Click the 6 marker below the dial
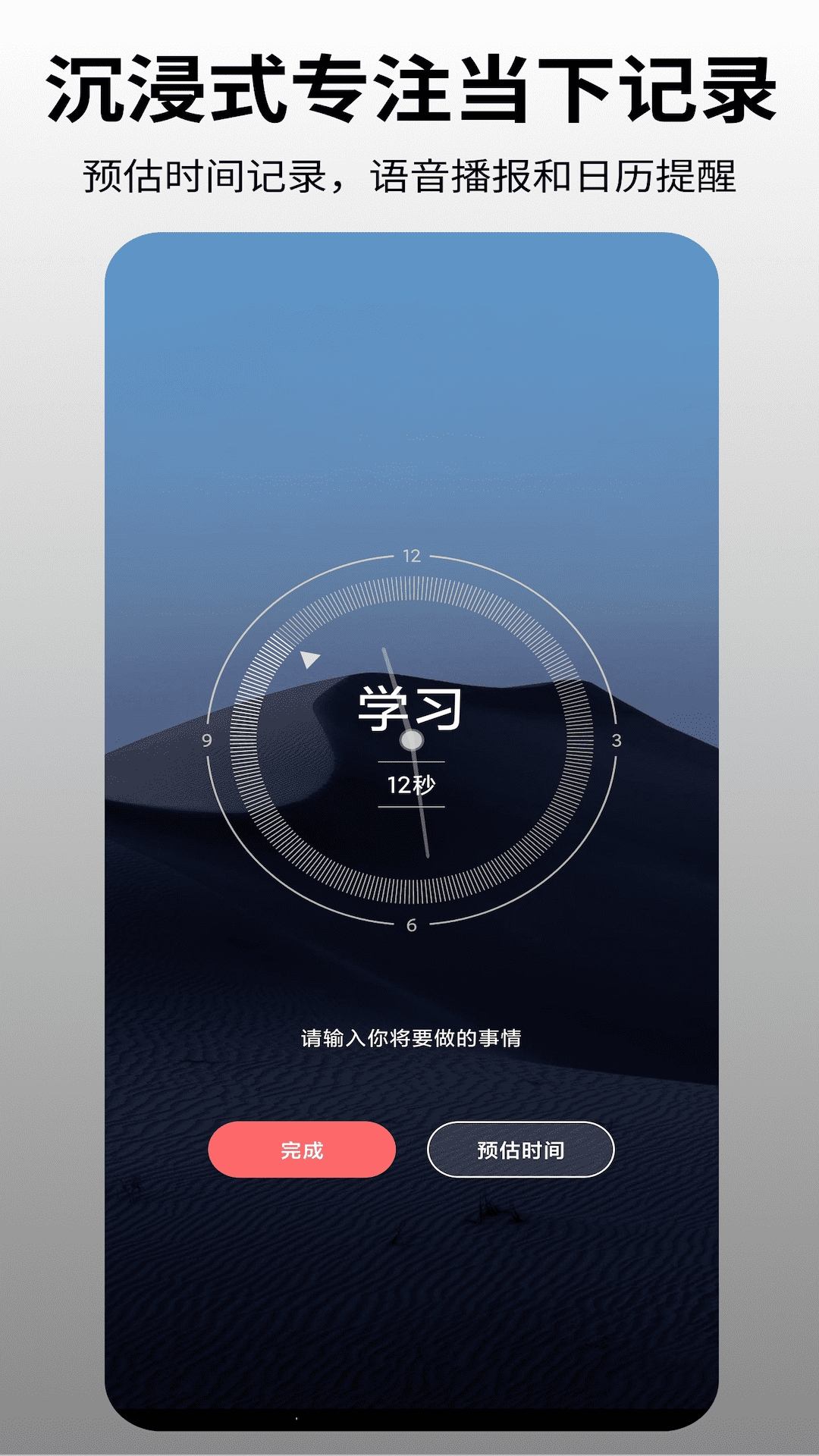Image resolution: width=819 pixels, height=1456 pixels. point(412,924)
